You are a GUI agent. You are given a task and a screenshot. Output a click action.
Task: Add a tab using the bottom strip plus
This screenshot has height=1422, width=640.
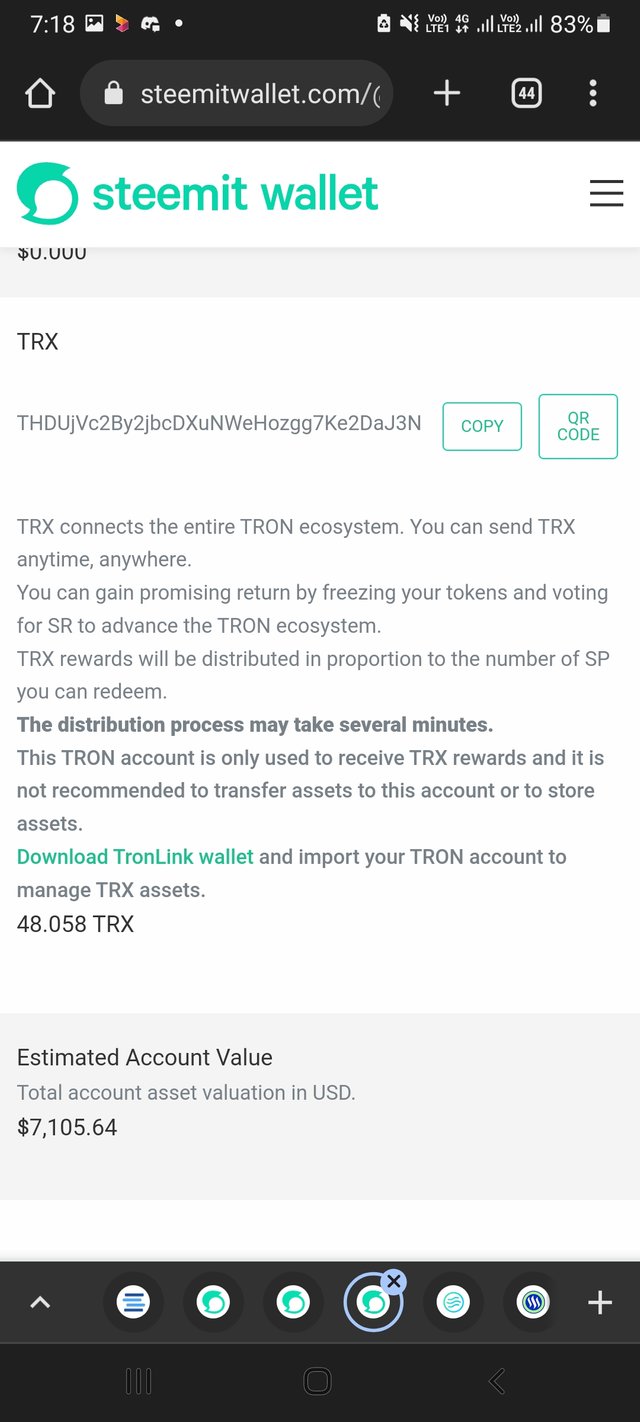click(600, 1302)
